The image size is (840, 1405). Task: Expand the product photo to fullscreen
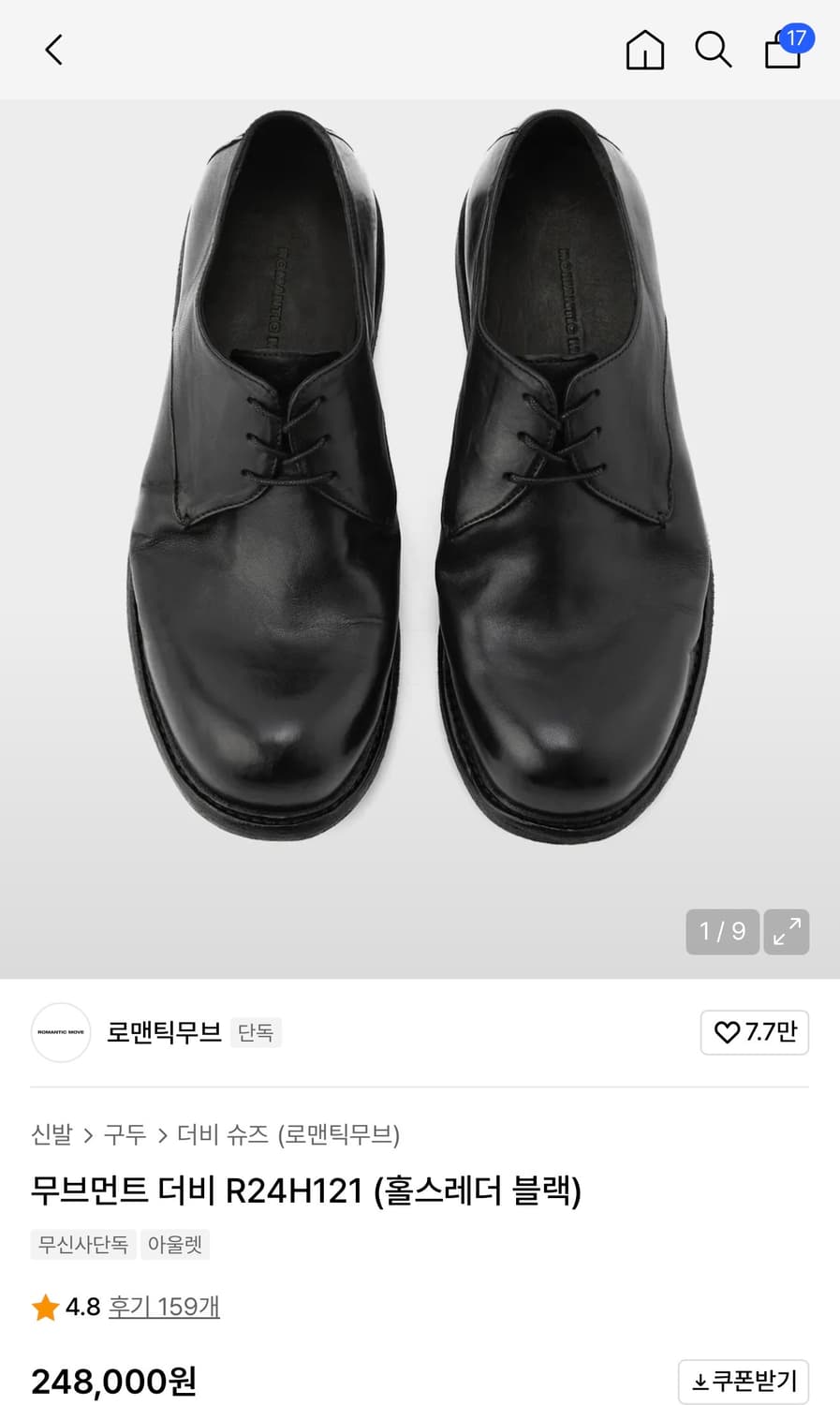(x=787, y=932)
